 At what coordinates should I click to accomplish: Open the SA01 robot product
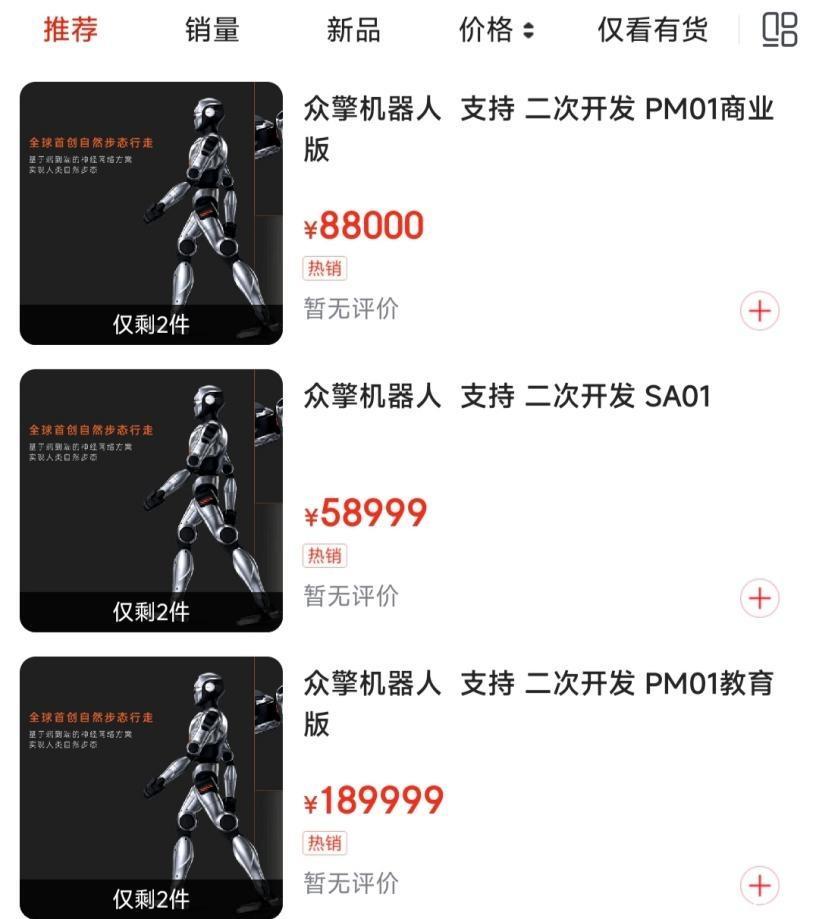(x=506, y=397)
